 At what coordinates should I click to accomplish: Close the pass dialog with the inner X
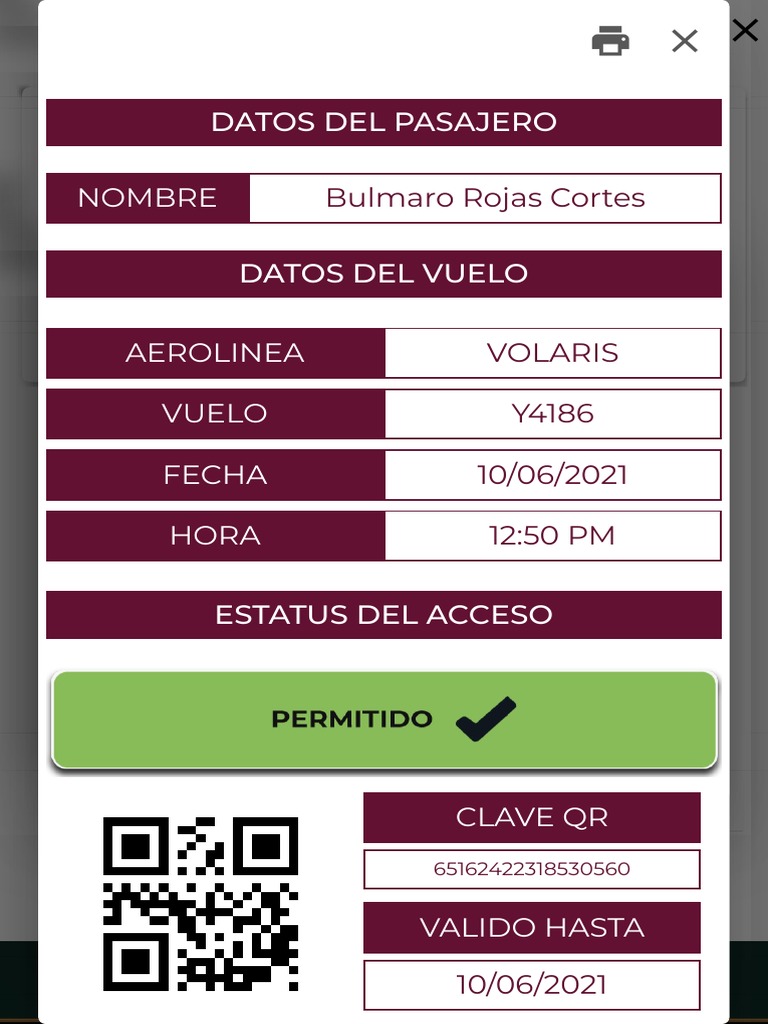tap(684, 41)
